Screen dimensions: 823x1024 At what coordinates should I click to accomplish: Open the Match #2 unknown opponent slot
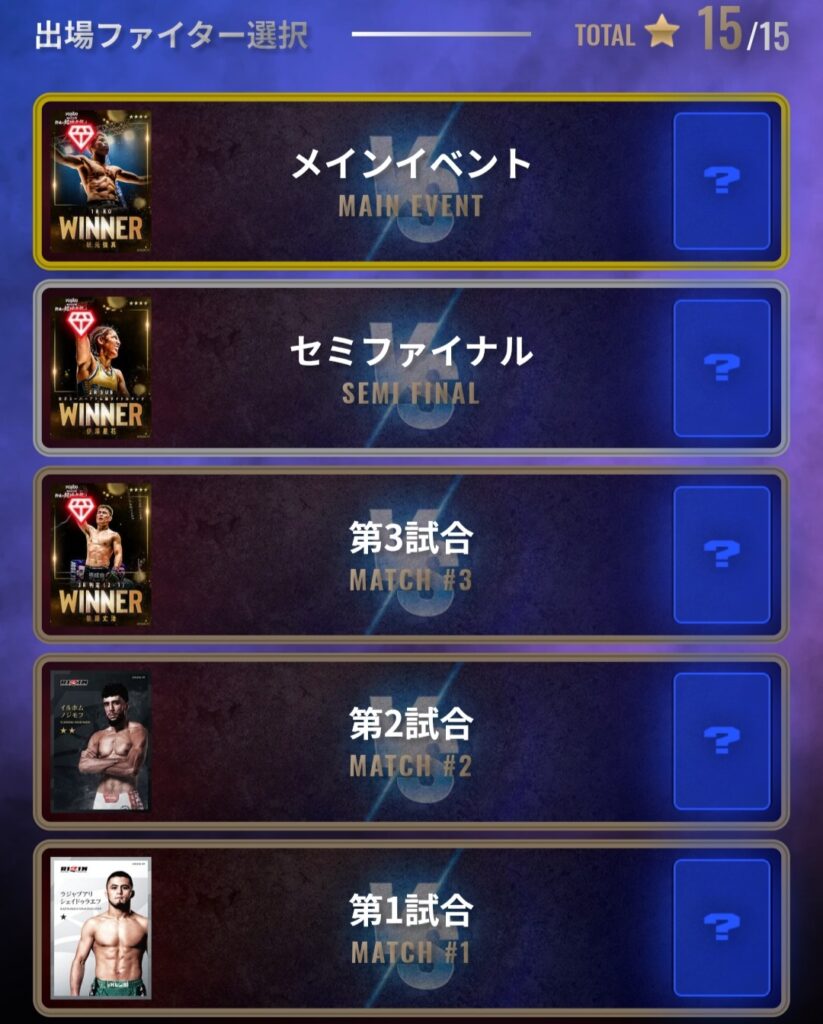(721, 741)
